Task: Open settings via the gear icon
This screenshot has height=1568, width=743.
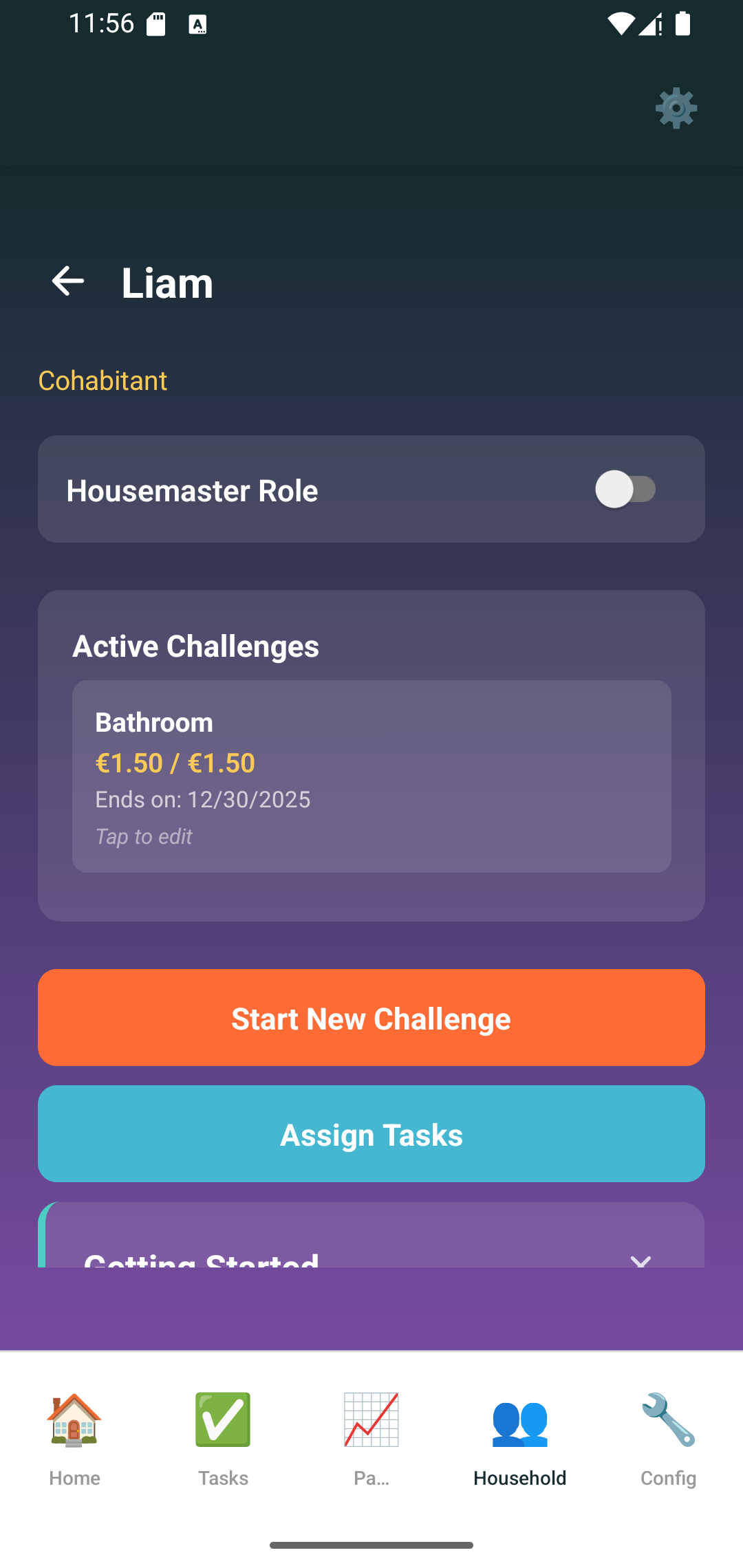Action: [675, 108]
